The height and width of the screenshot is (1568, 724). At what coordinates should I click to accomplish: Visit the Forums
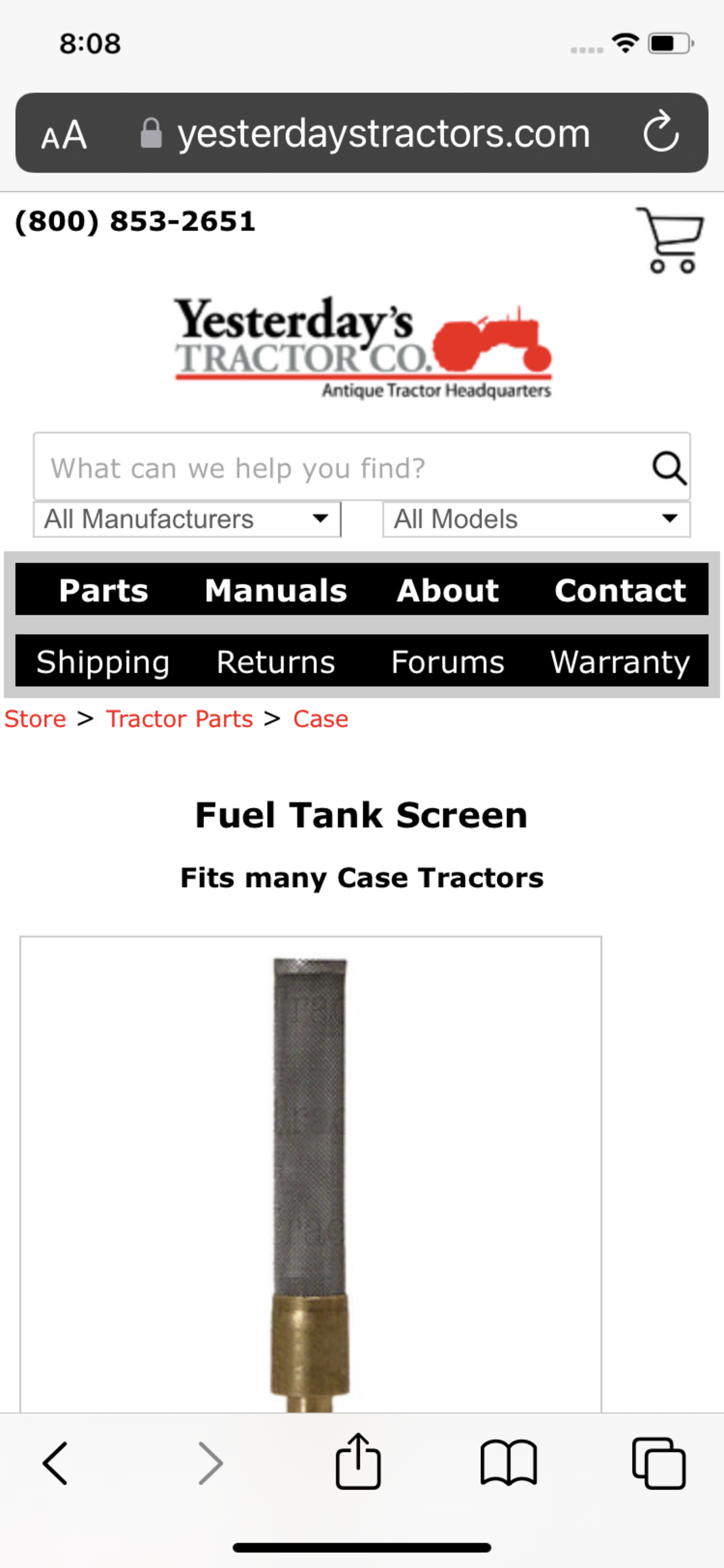tap(447, 661)
